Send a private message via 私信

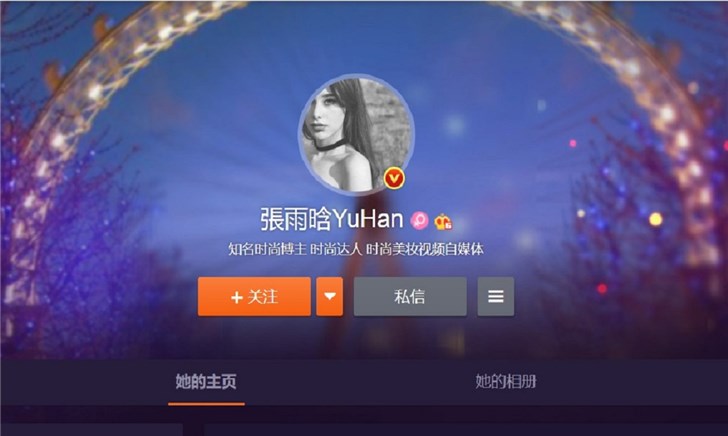[410, 297]
